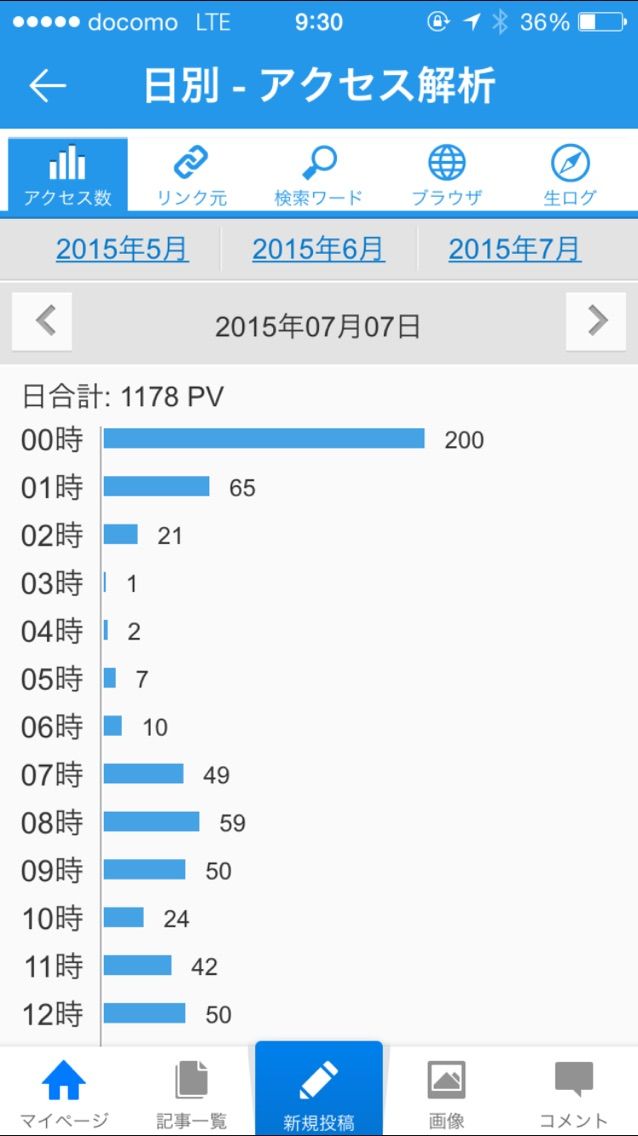The height and width of the screenshot is (1136, 638).
Task: Show the previous day's access stats
Action: click(x=43, y=321)
